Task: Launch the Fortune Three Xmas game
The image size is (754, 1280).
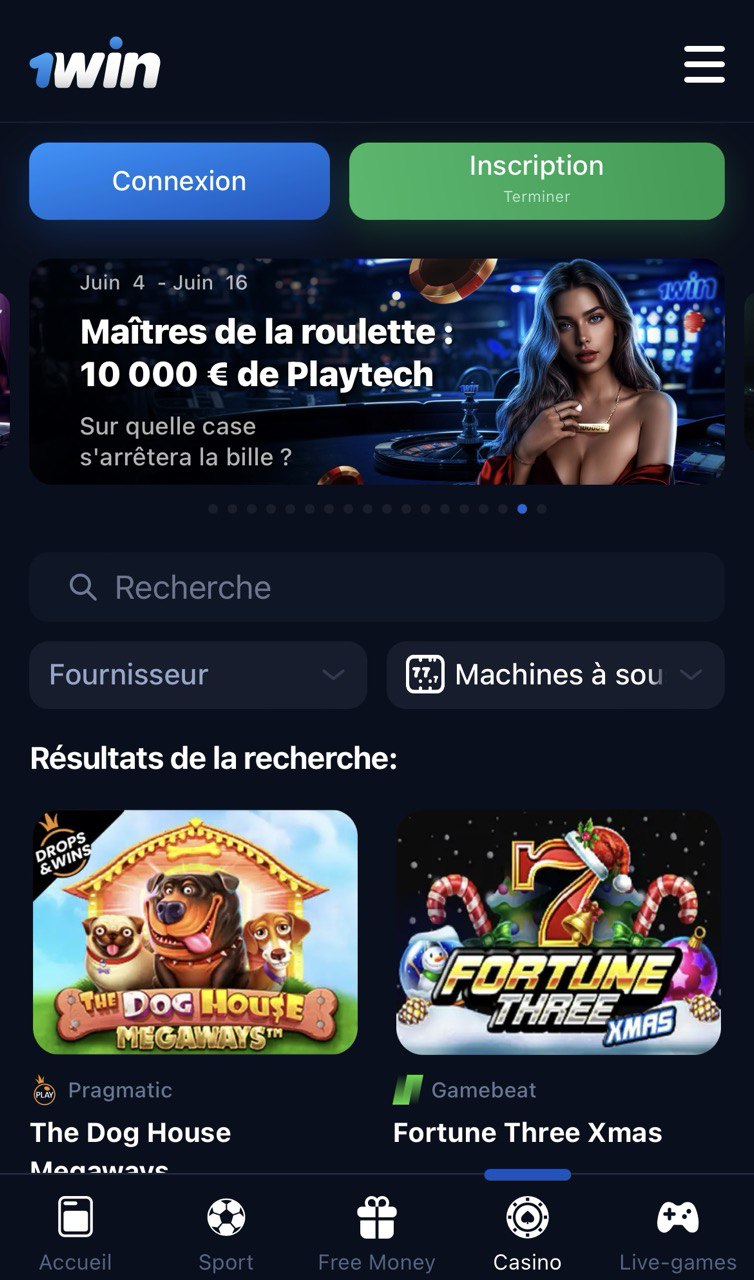Action: tap(558, 932)
